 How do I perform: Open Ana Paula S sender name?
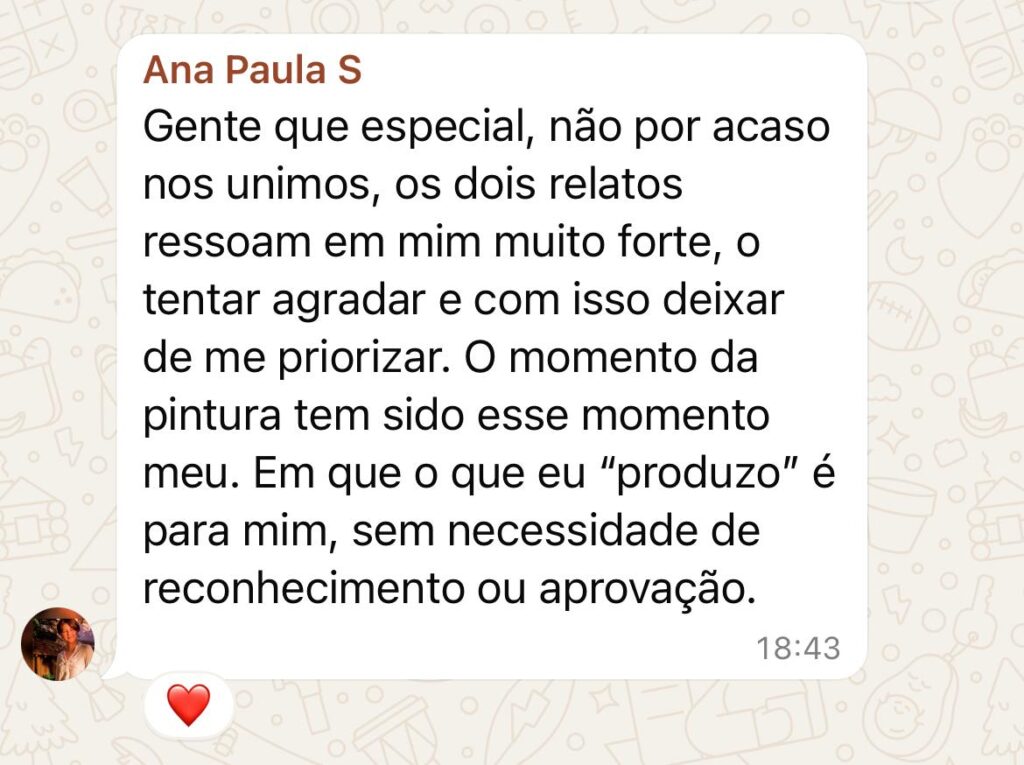coord(251,71)
